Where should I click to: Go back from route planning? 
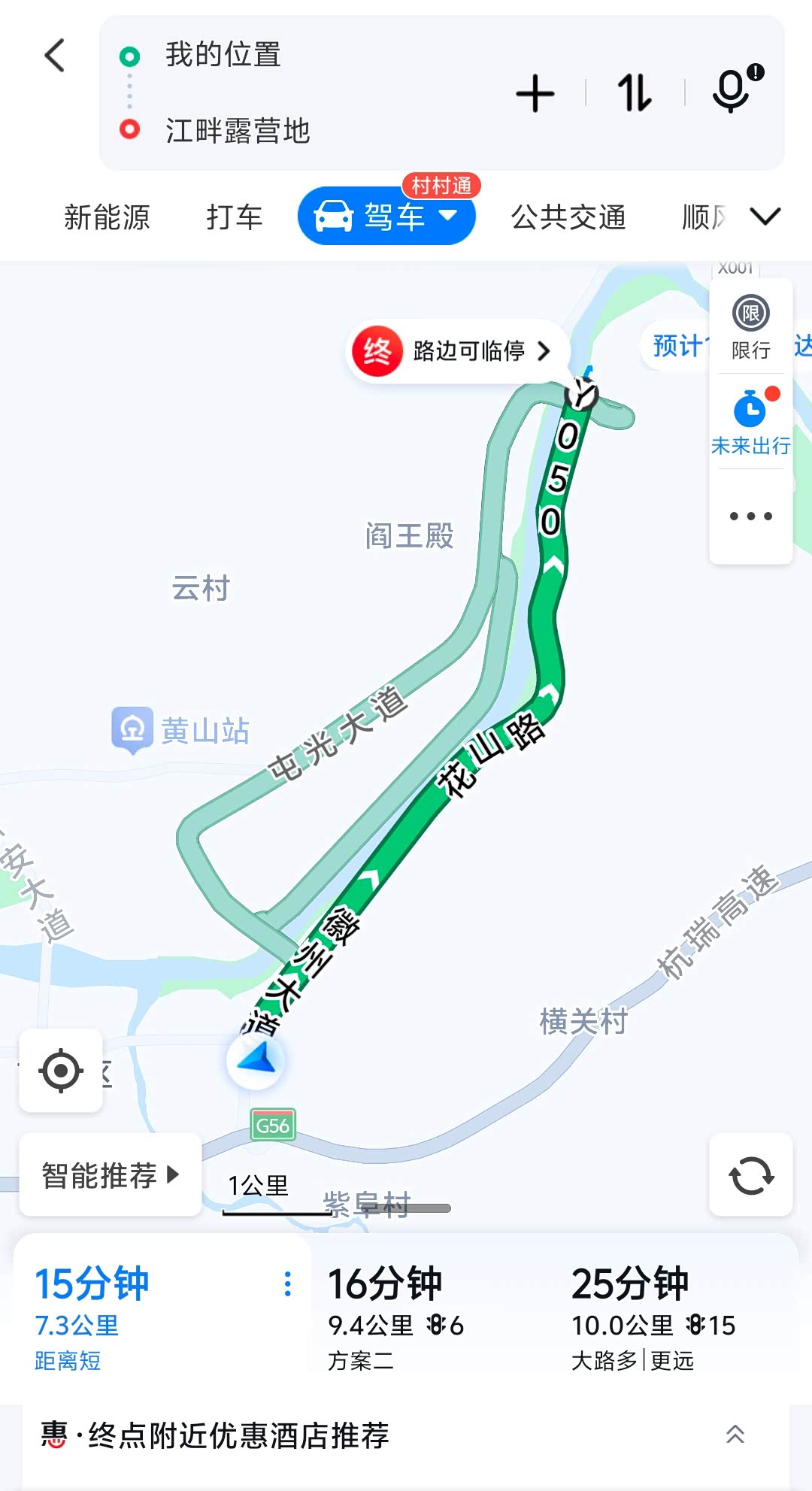55,56
